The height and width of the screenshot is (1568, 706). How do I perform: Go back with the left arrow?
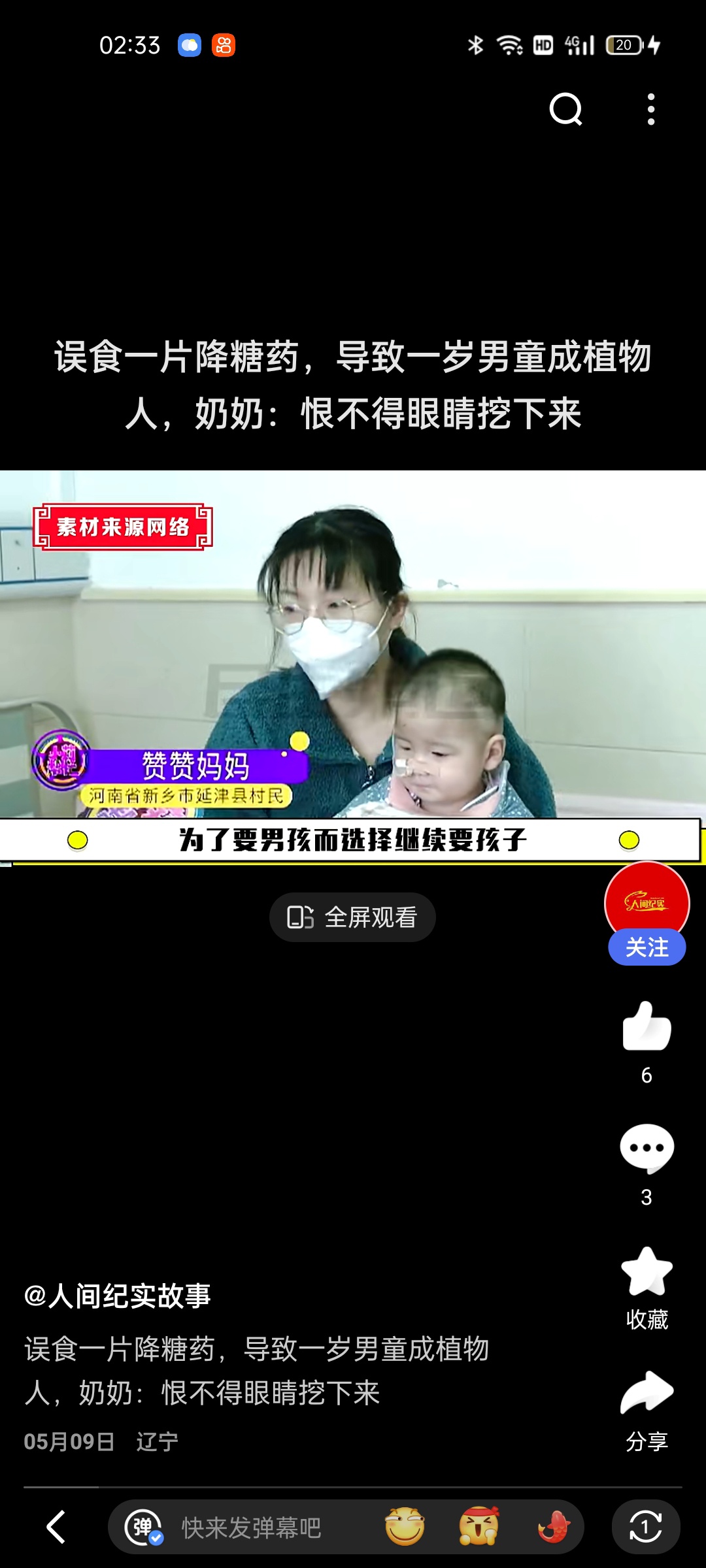click(56, 1527)
